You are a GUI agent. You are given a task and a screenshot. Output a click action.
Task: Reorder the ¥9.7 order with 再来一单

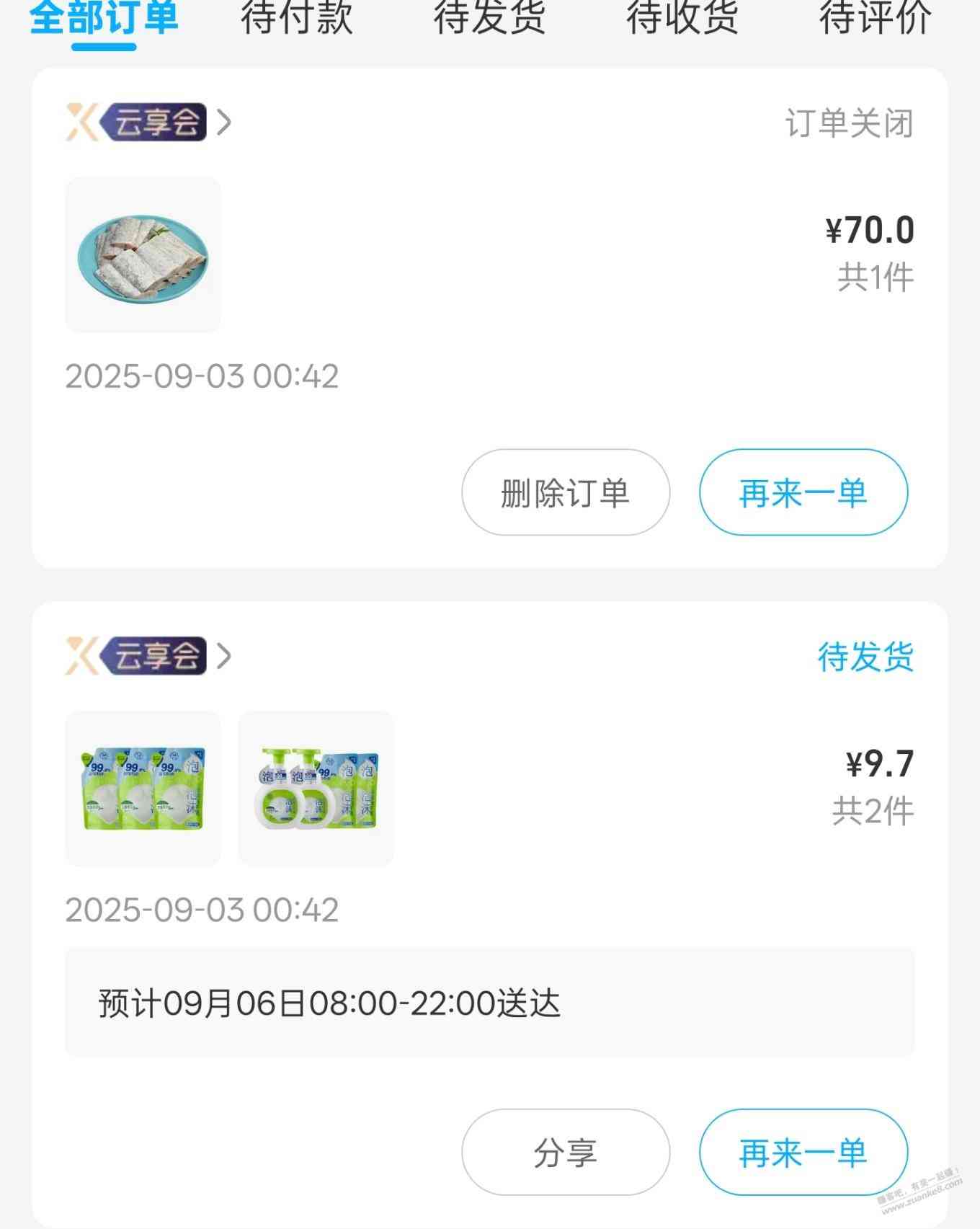[803, 1152]
